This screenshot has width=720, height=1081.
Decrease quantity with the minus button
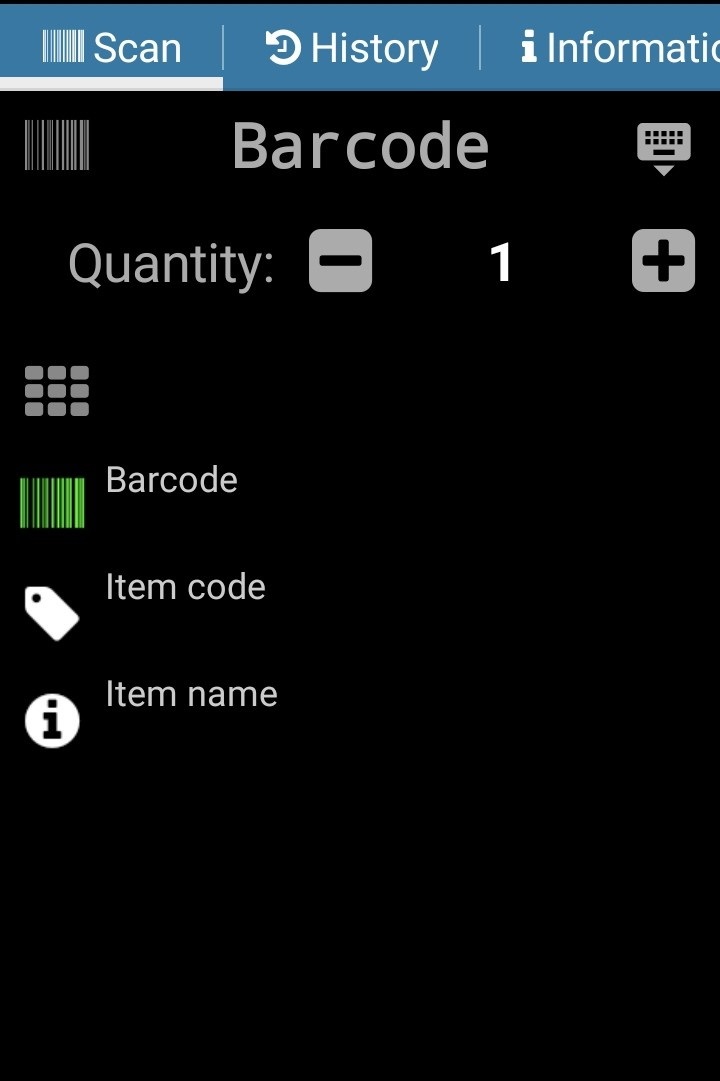[340, 261]
